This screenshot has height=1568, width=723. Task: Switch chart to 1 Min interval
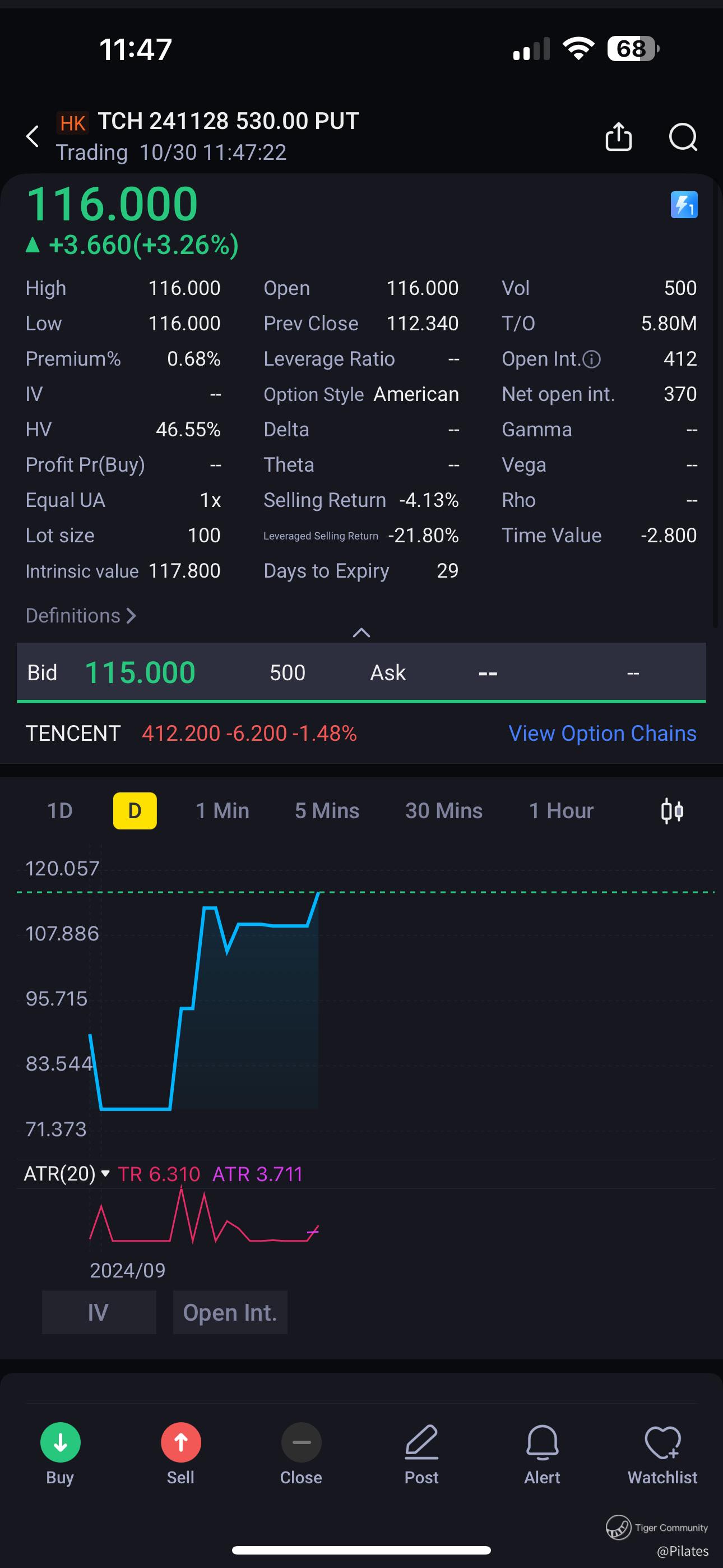222,811
